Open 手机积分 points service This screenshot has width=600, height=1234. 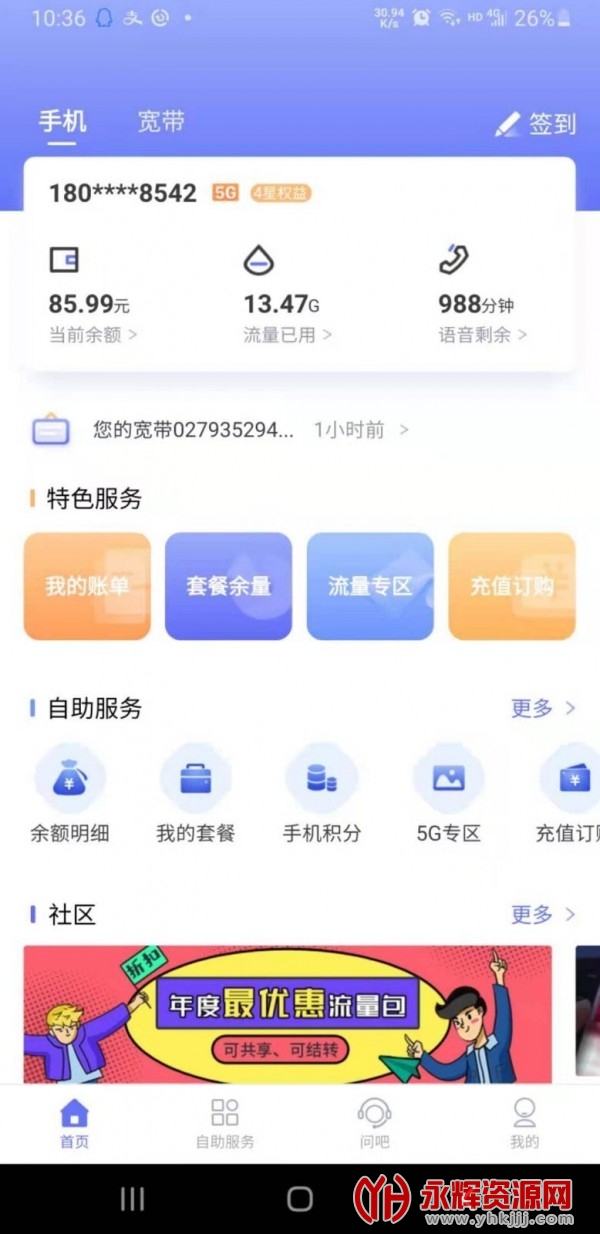(x=321, y=796)
